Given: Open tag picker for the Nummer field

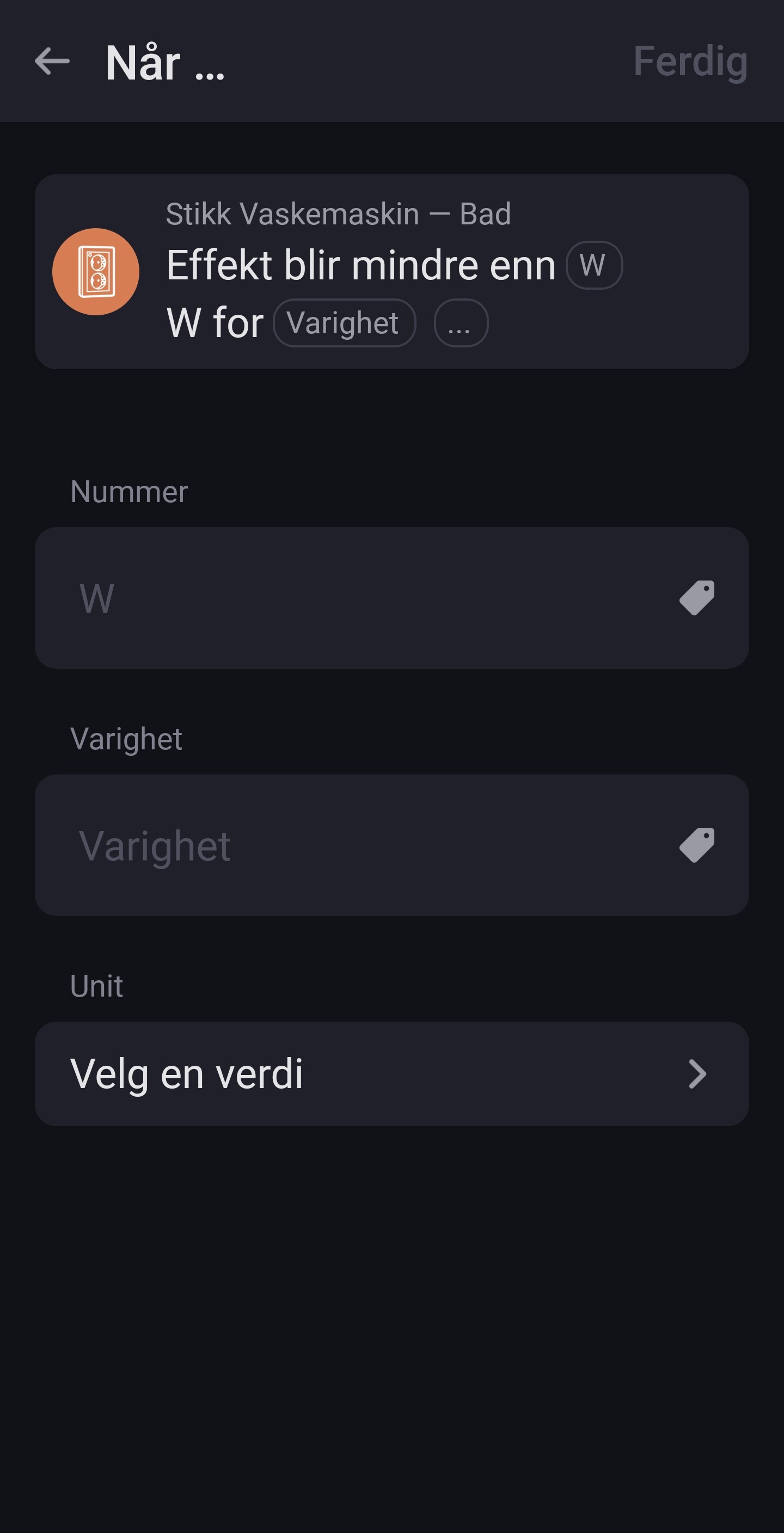Looking at the screenshot, I should coord(696,597).
